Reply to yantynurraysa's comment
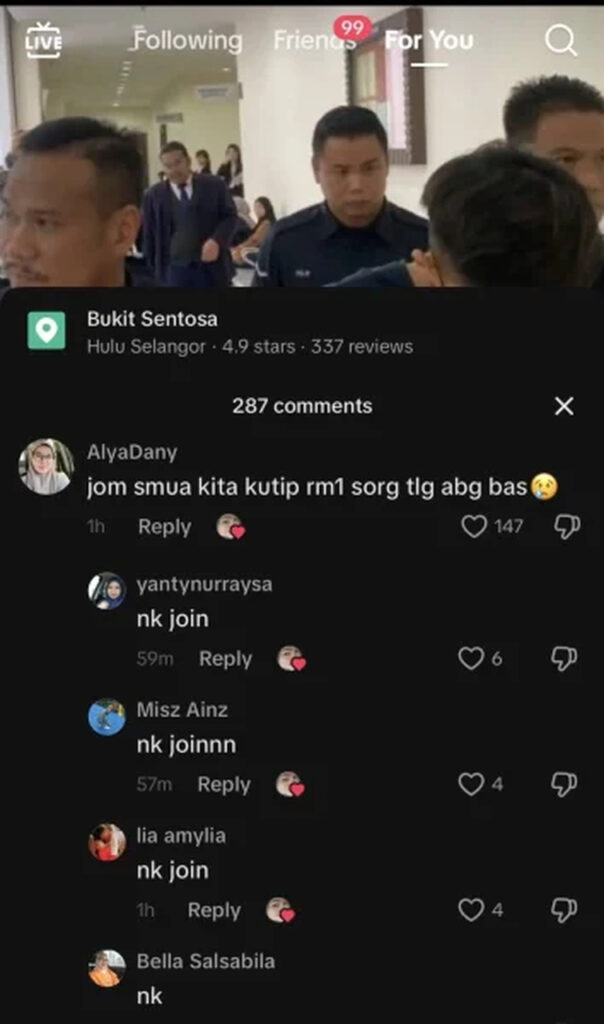Viewport: 604px width, 1024px height. [x=225, y=659]
